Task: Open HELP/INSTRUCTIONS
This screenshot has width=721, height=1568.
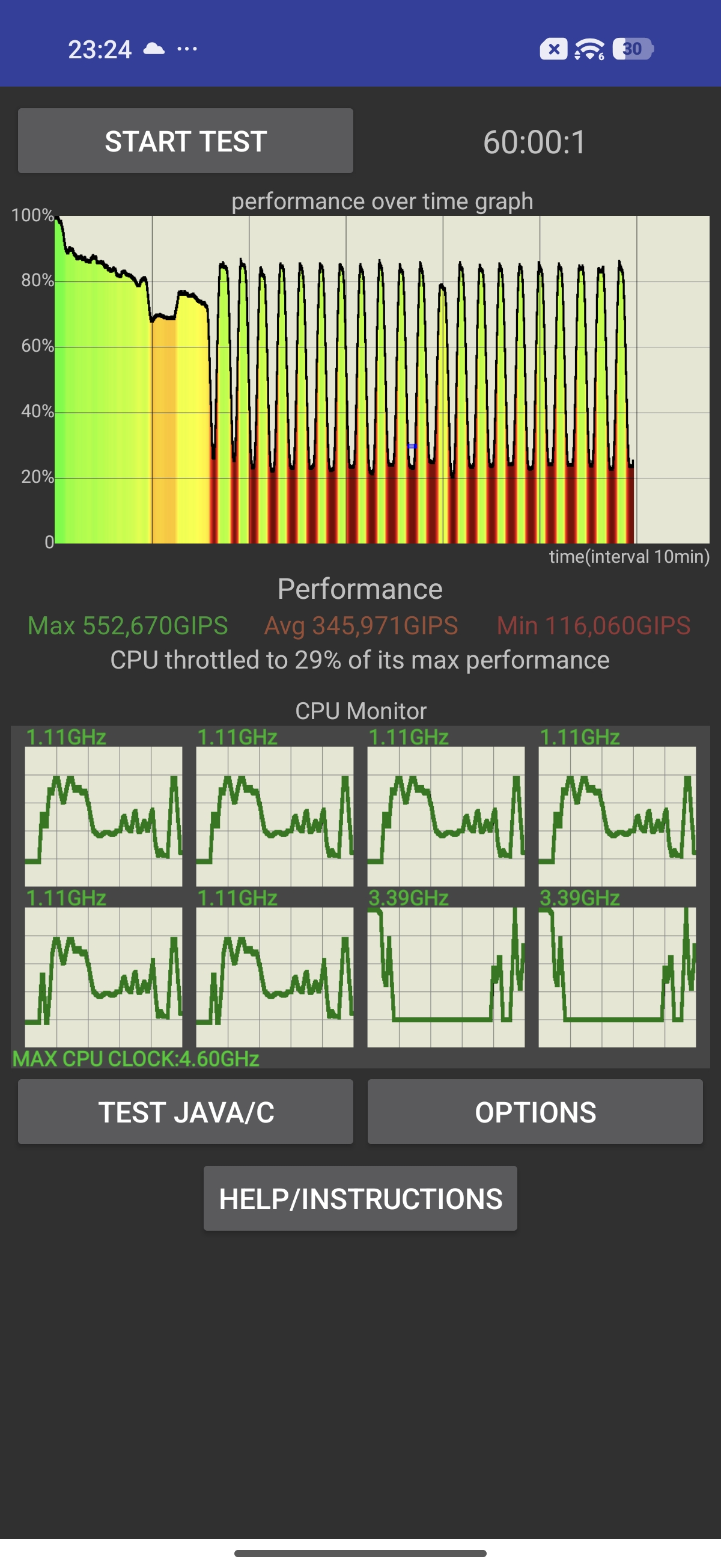Action: (x=360, y=1198)
